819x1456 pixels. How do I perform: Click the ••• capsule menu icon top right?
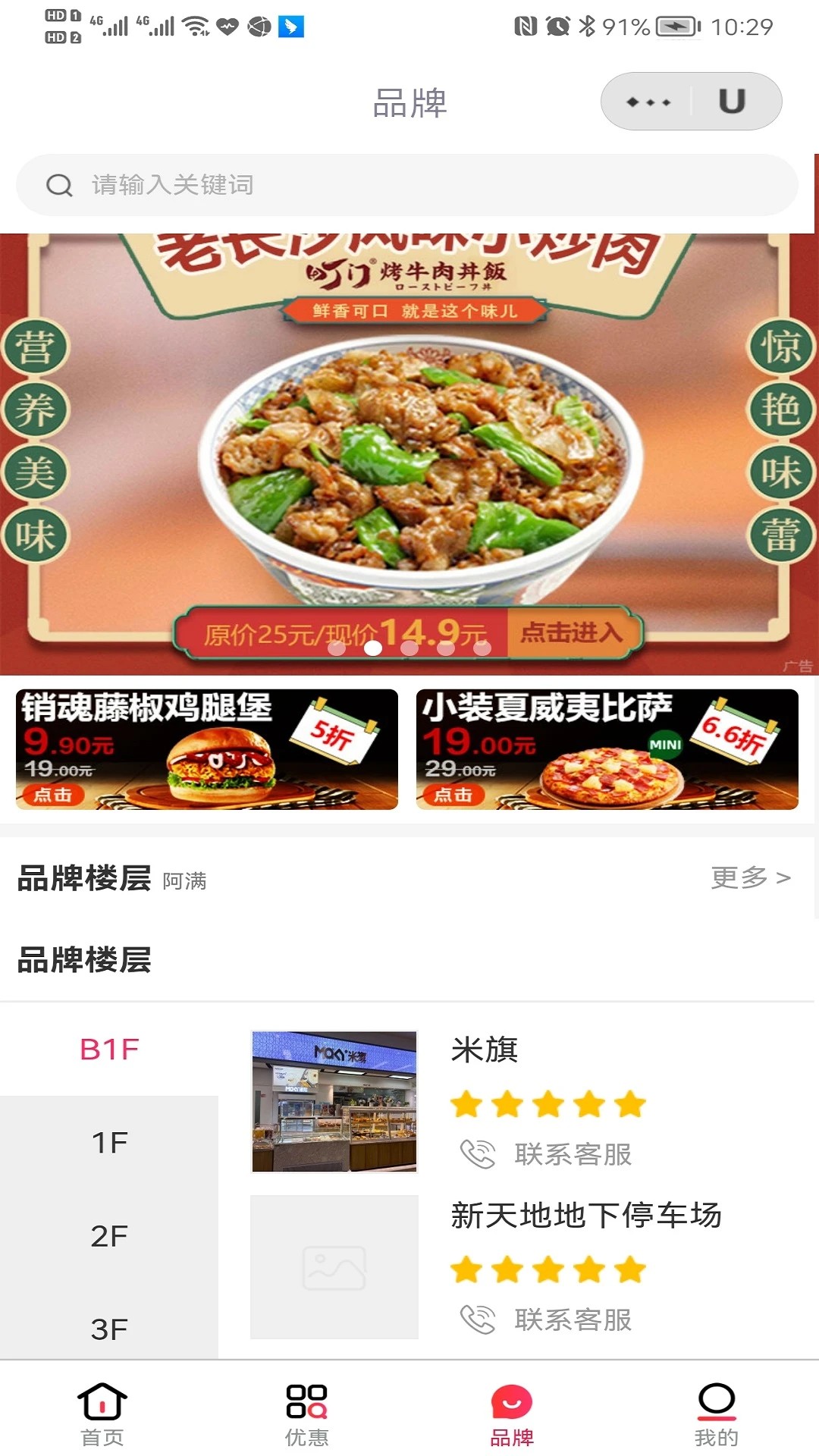[x=649, y=100]
